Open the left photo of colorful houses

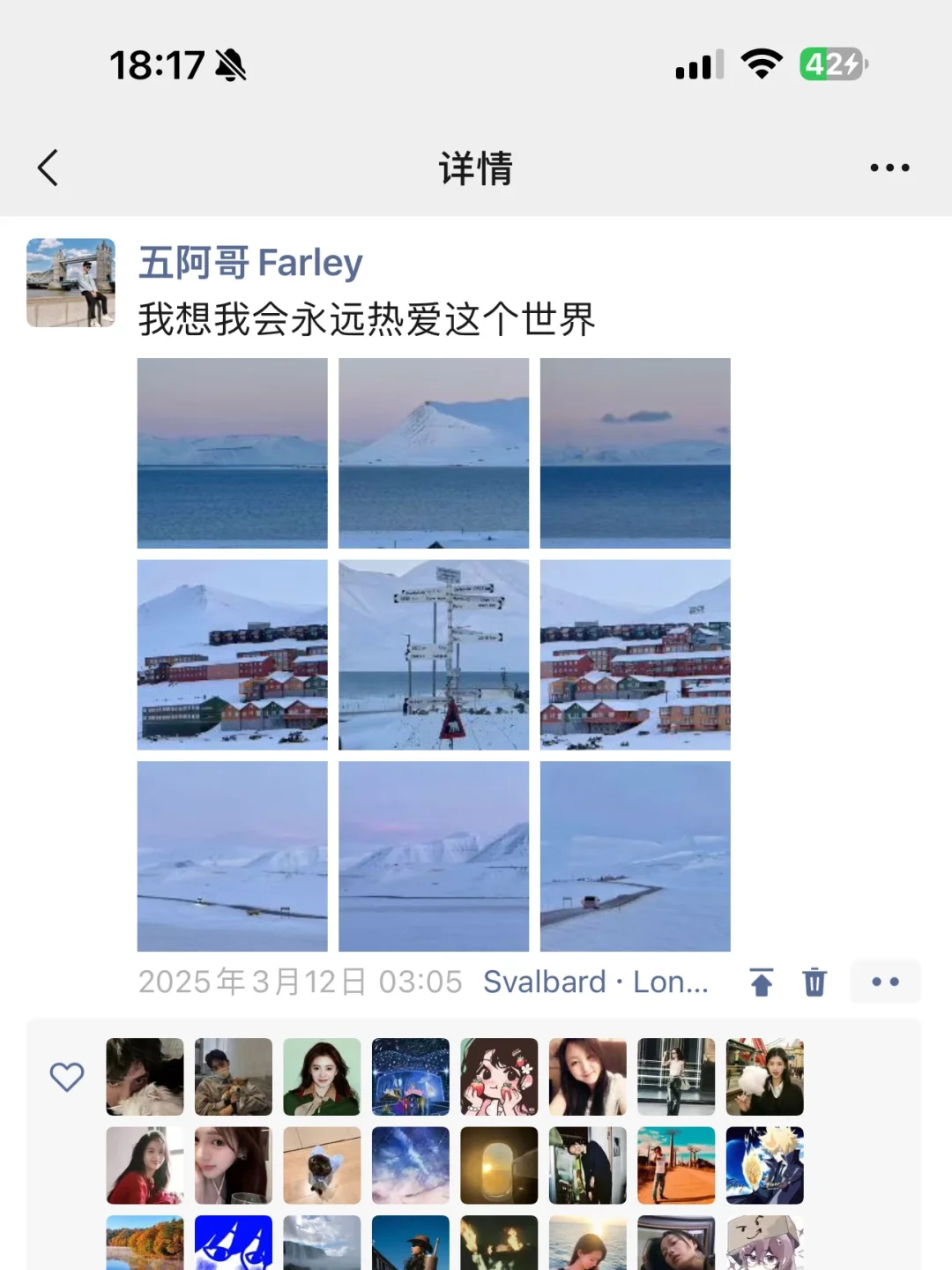pyautogui.click(x=232, y=654)
